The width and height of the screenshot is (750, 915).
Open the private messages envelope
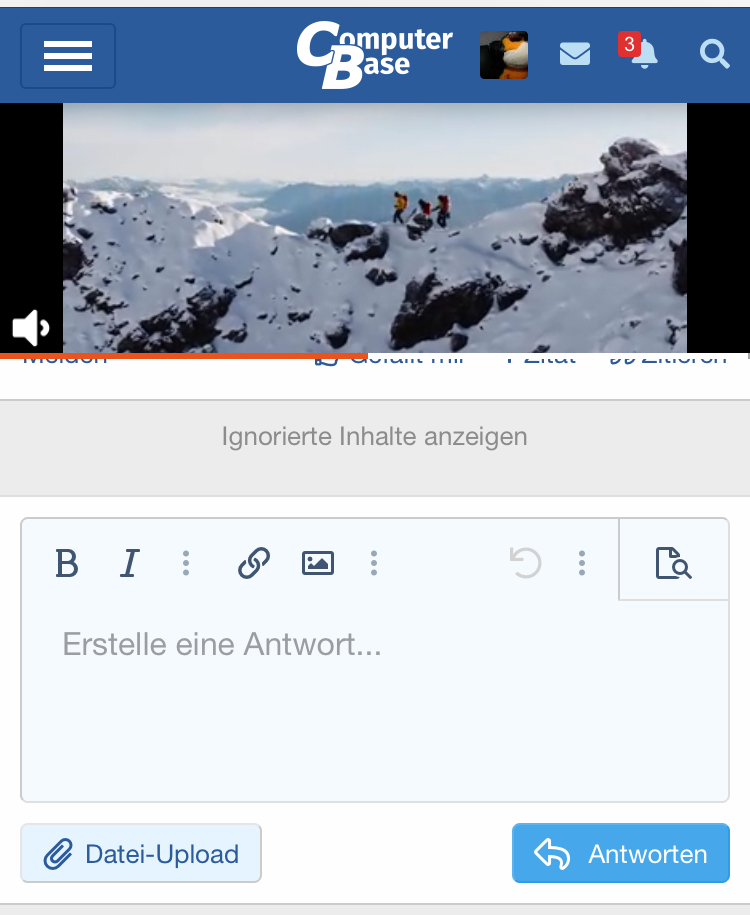pos(575,54)
